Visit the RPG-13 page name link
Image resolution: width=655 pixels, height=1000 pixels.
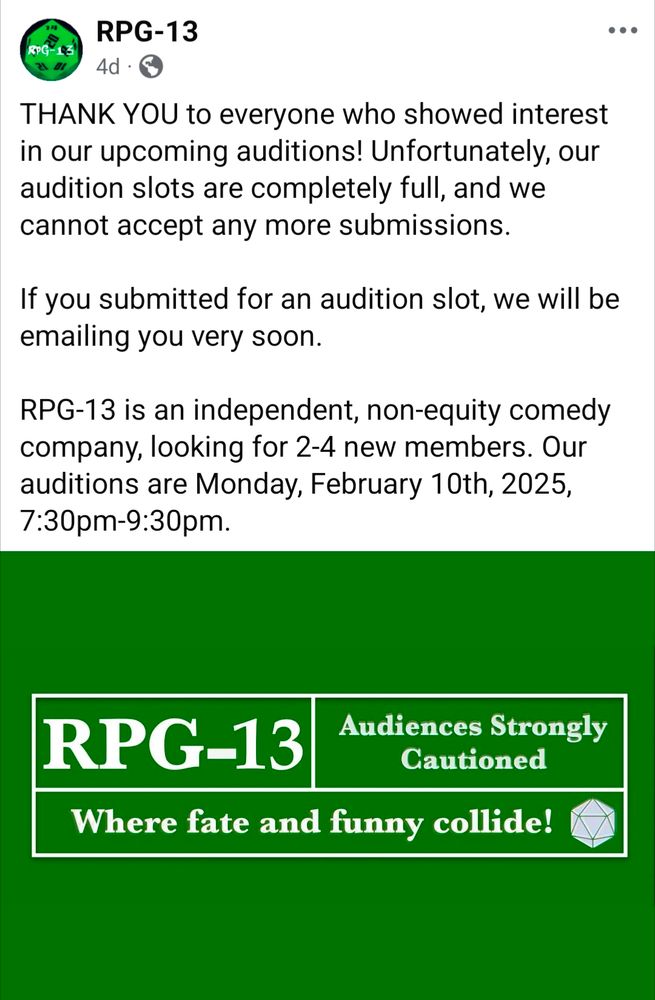coord(147,32)
